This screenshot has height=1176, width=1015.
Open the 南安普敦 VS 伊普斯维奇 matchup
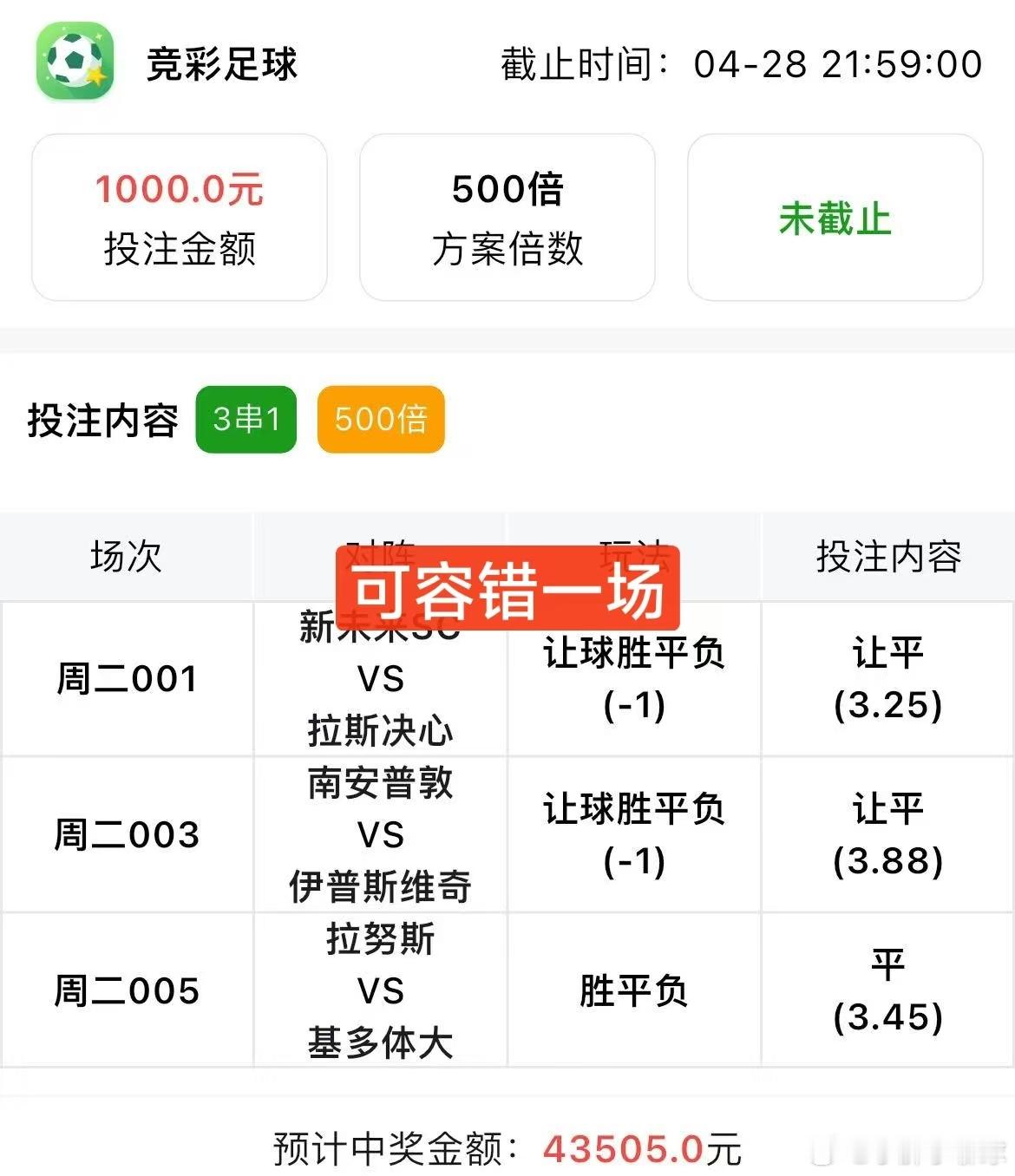(x=380, y=835)
